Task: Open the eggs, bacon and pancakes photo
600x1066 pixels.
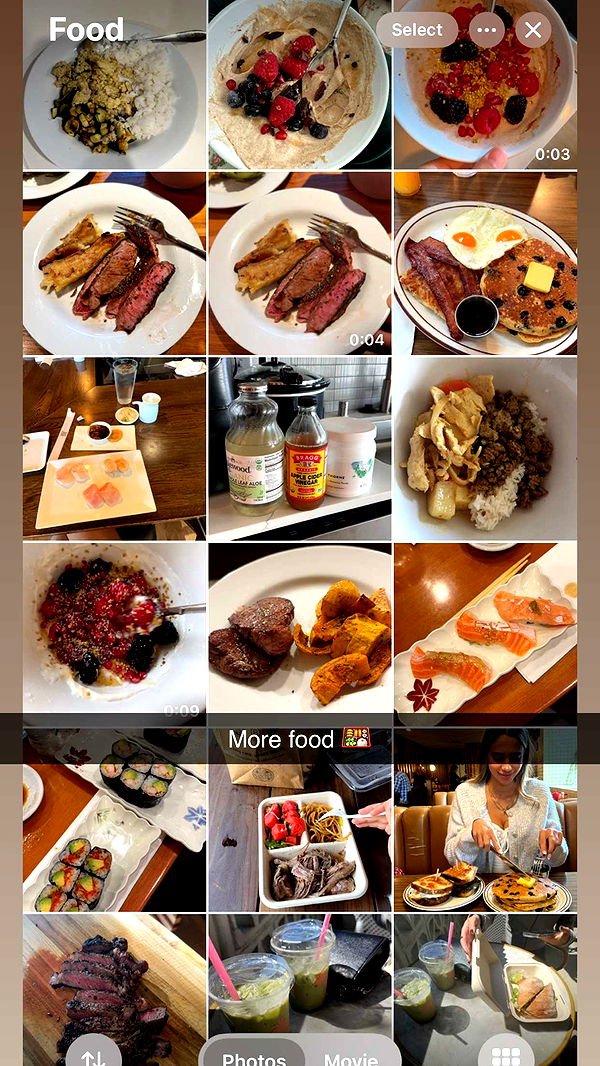Action: click(485, 264)
